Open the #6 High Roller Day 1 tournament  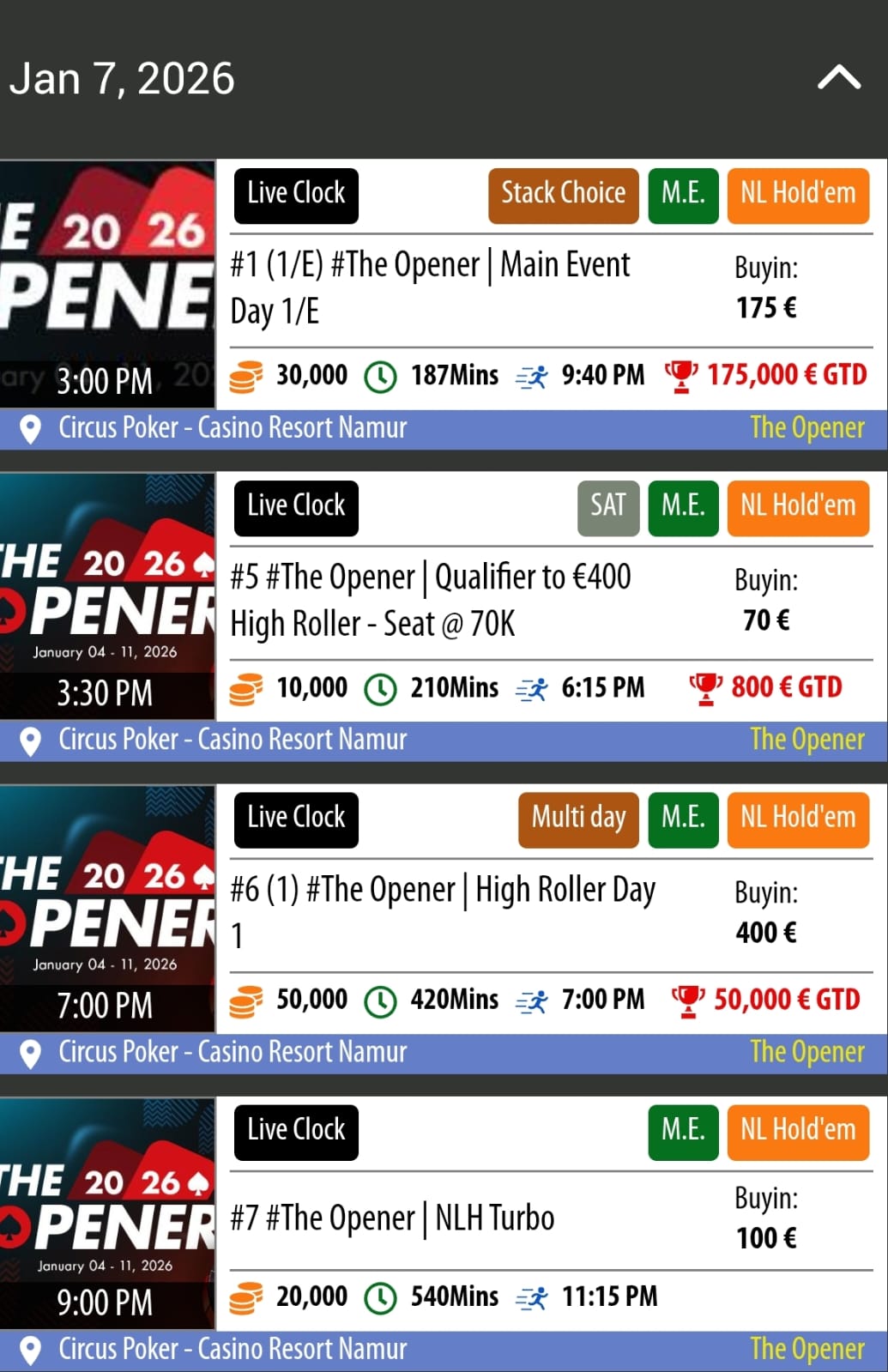click(443, 911)
